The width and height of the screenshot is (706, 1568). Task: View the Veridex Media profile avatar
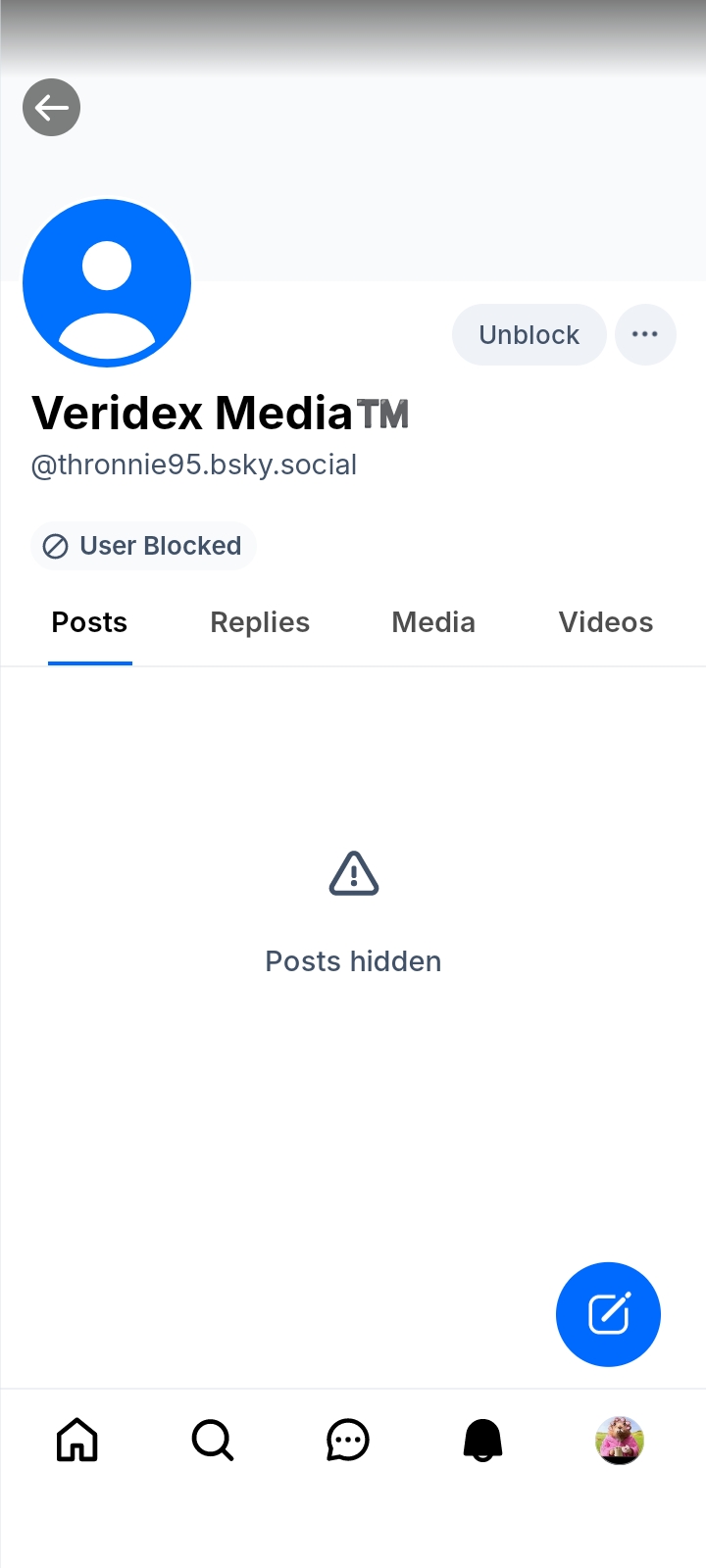point(107,283)
